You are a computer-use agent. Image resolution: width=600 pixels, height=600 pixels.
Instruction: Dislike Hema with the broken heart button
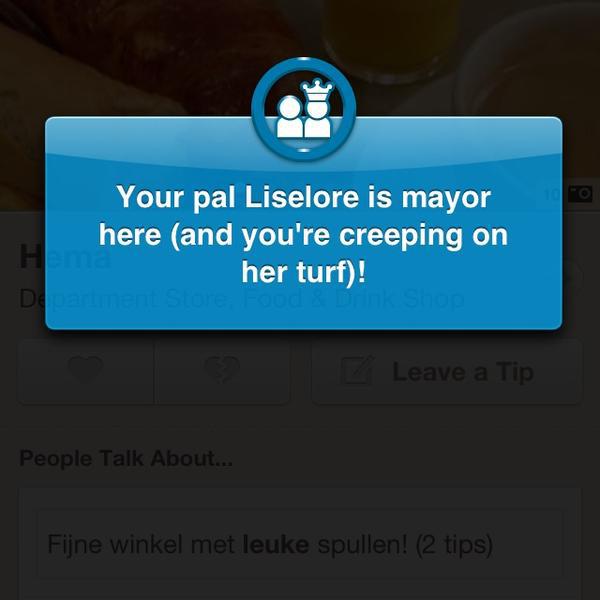[221, 372]
